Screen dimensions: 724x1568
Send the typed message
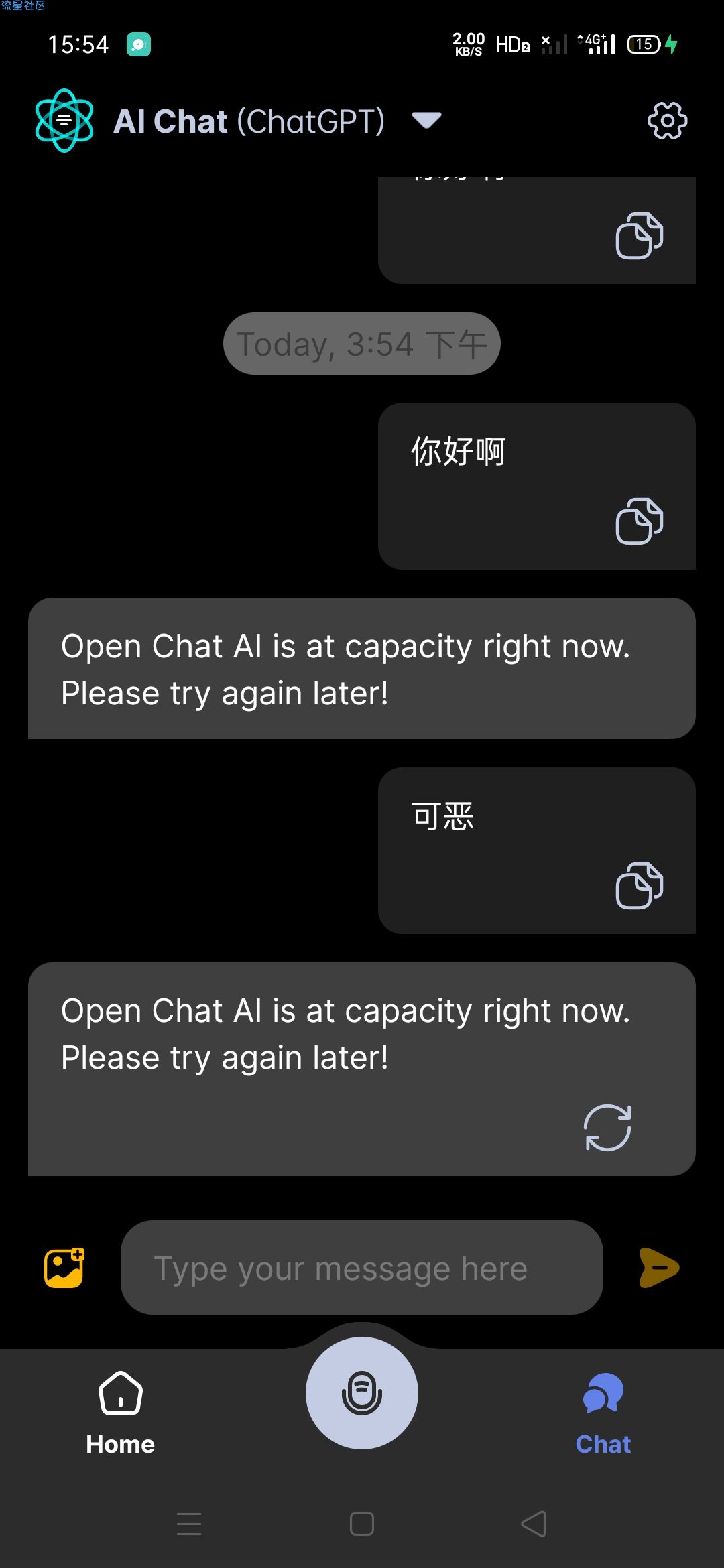[659, 1268]
